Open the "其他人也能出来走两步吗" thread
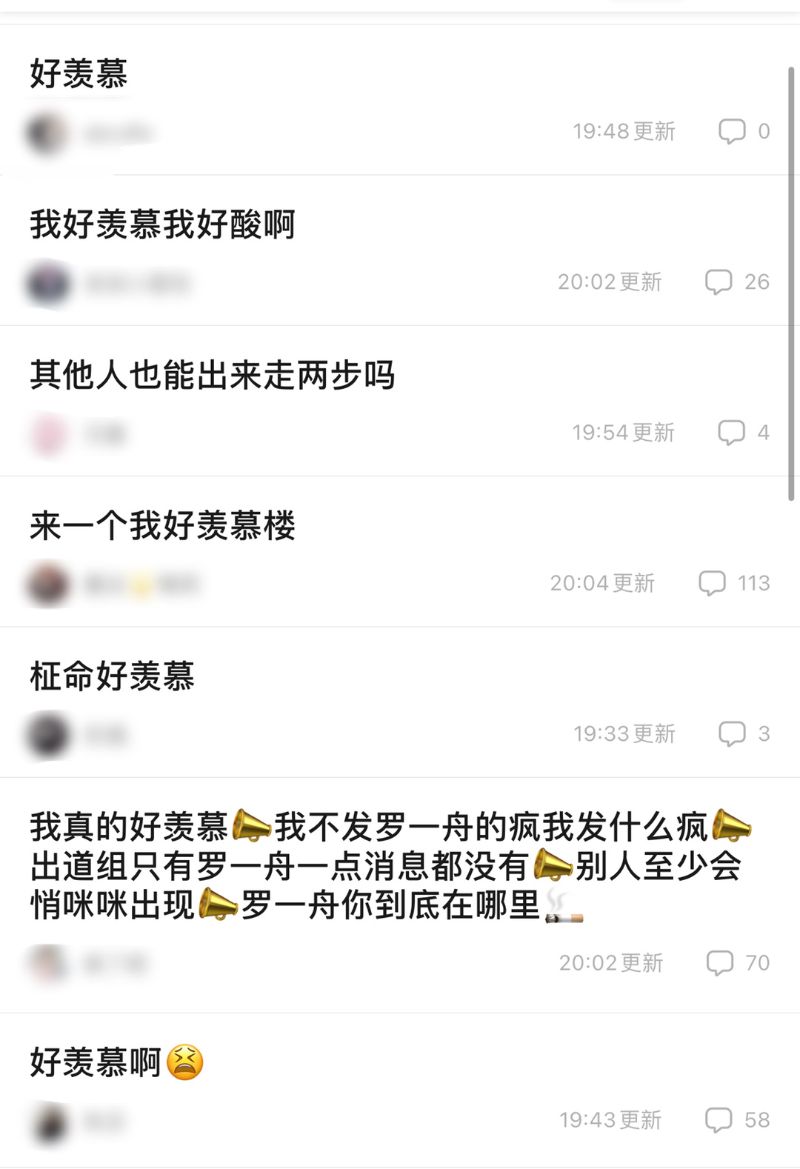The width and height of the screenshot is (800, 1169). [x=212, y=375]
